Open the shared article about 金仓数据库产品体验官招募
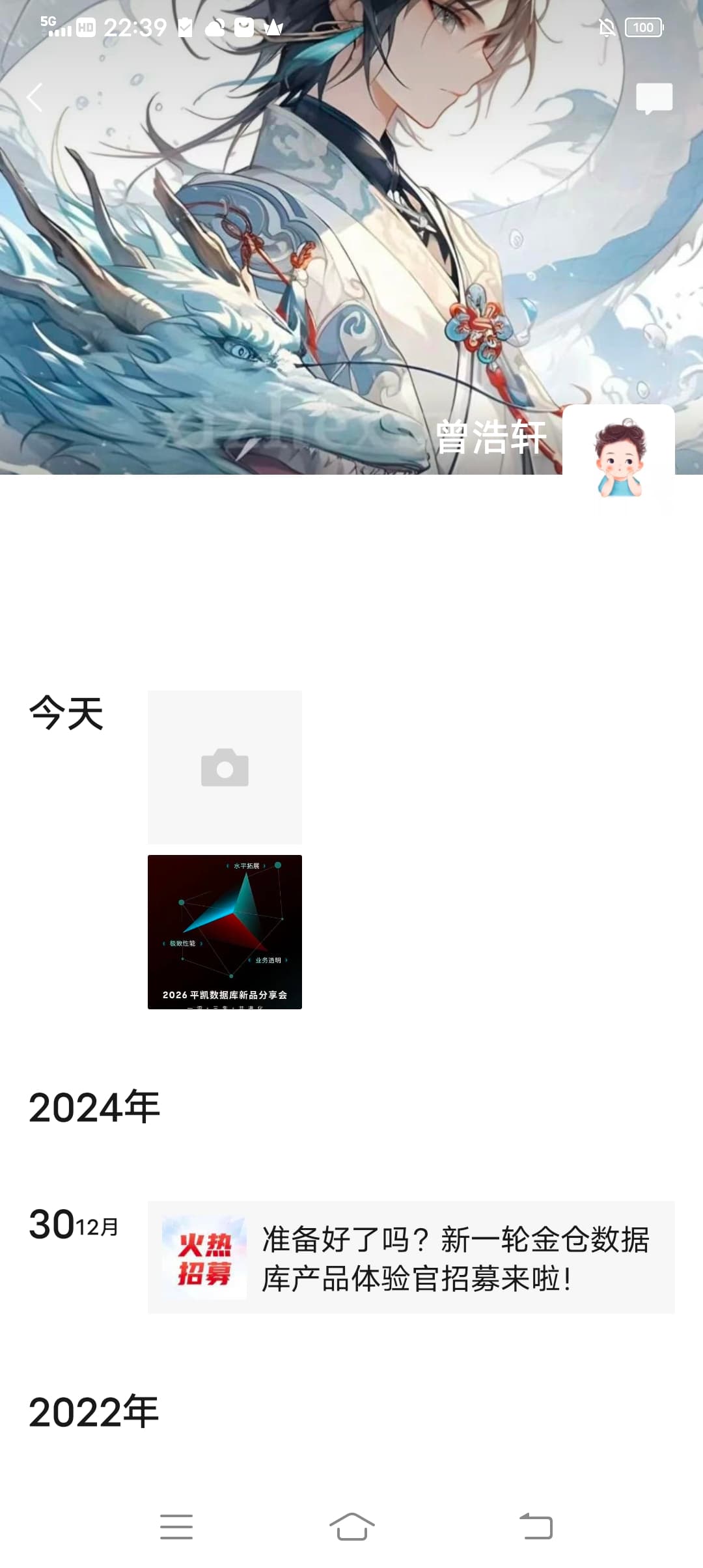The width and height of the screenshot is (703, 1568). (x=411, y=1257)
